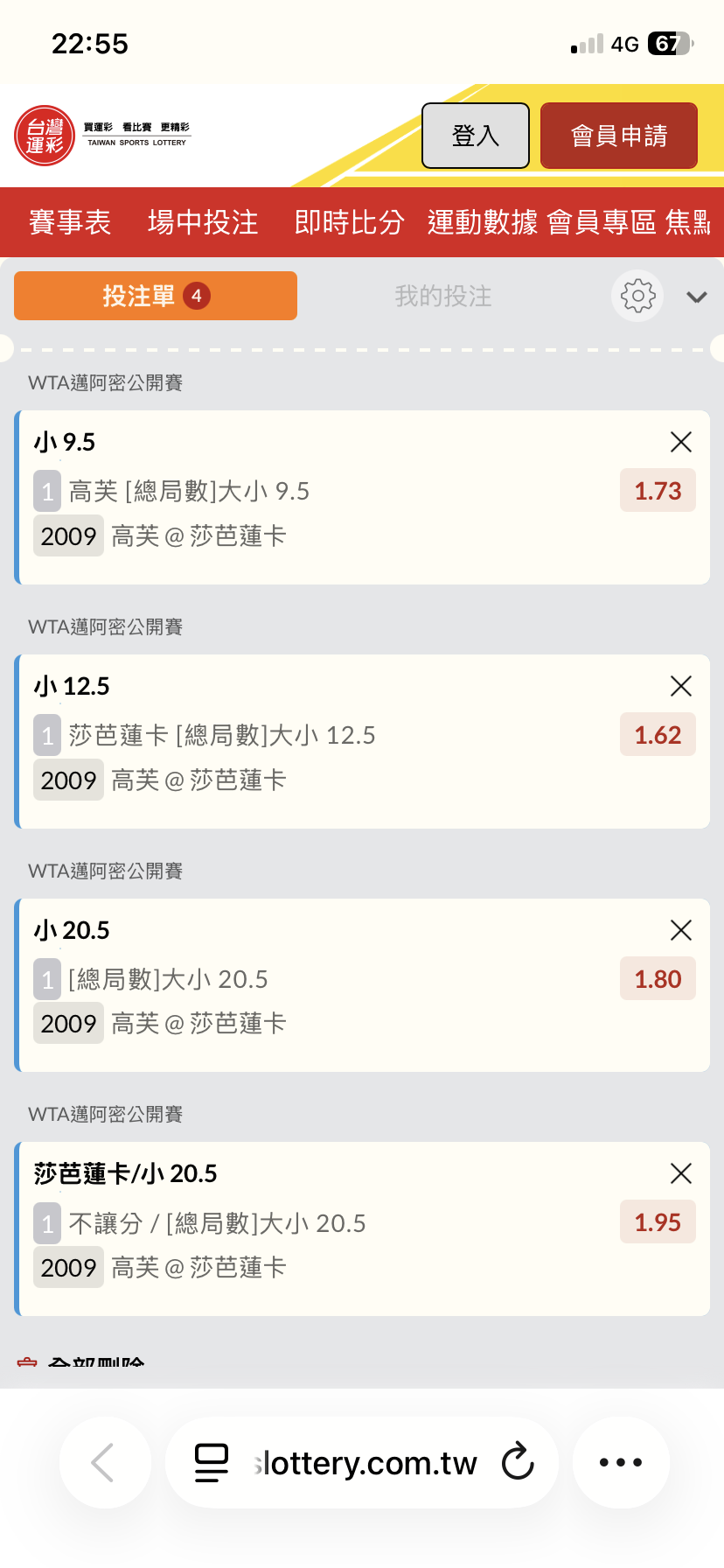This screenshot has height=1568, width=724.
Task: Open the Taiwan Sports Lottery home logo
Action: click(102, 136)
